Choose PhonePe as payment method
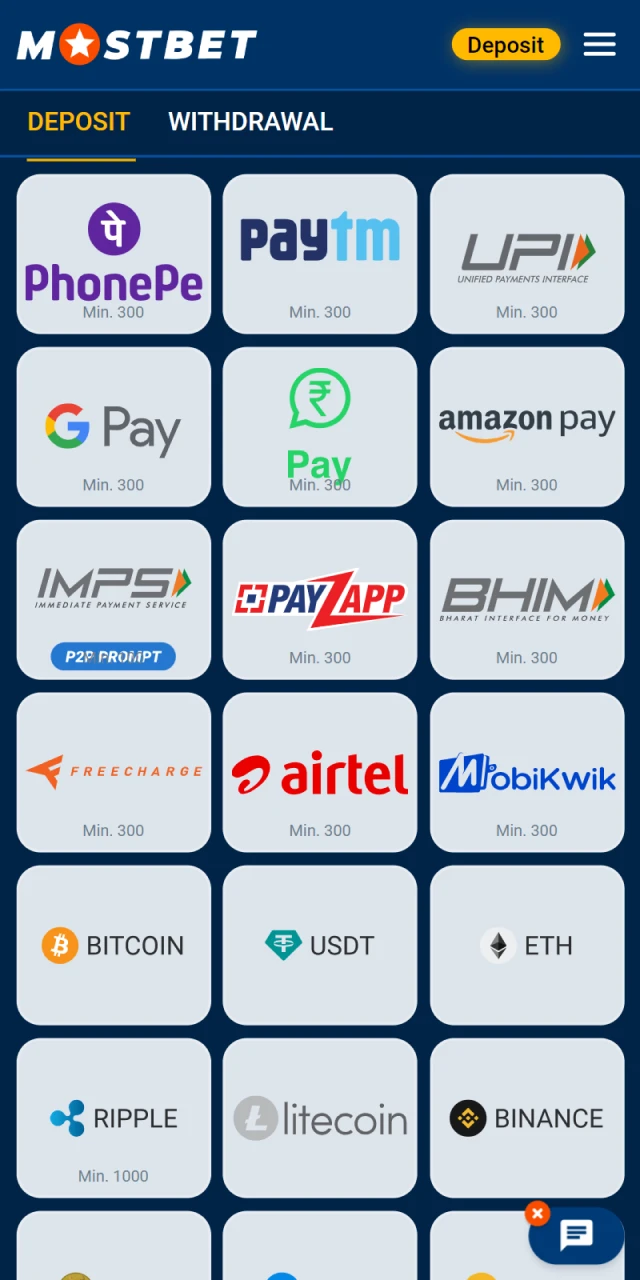The width and height of the screenshot is (640, 1280). (x=114, y=254)
